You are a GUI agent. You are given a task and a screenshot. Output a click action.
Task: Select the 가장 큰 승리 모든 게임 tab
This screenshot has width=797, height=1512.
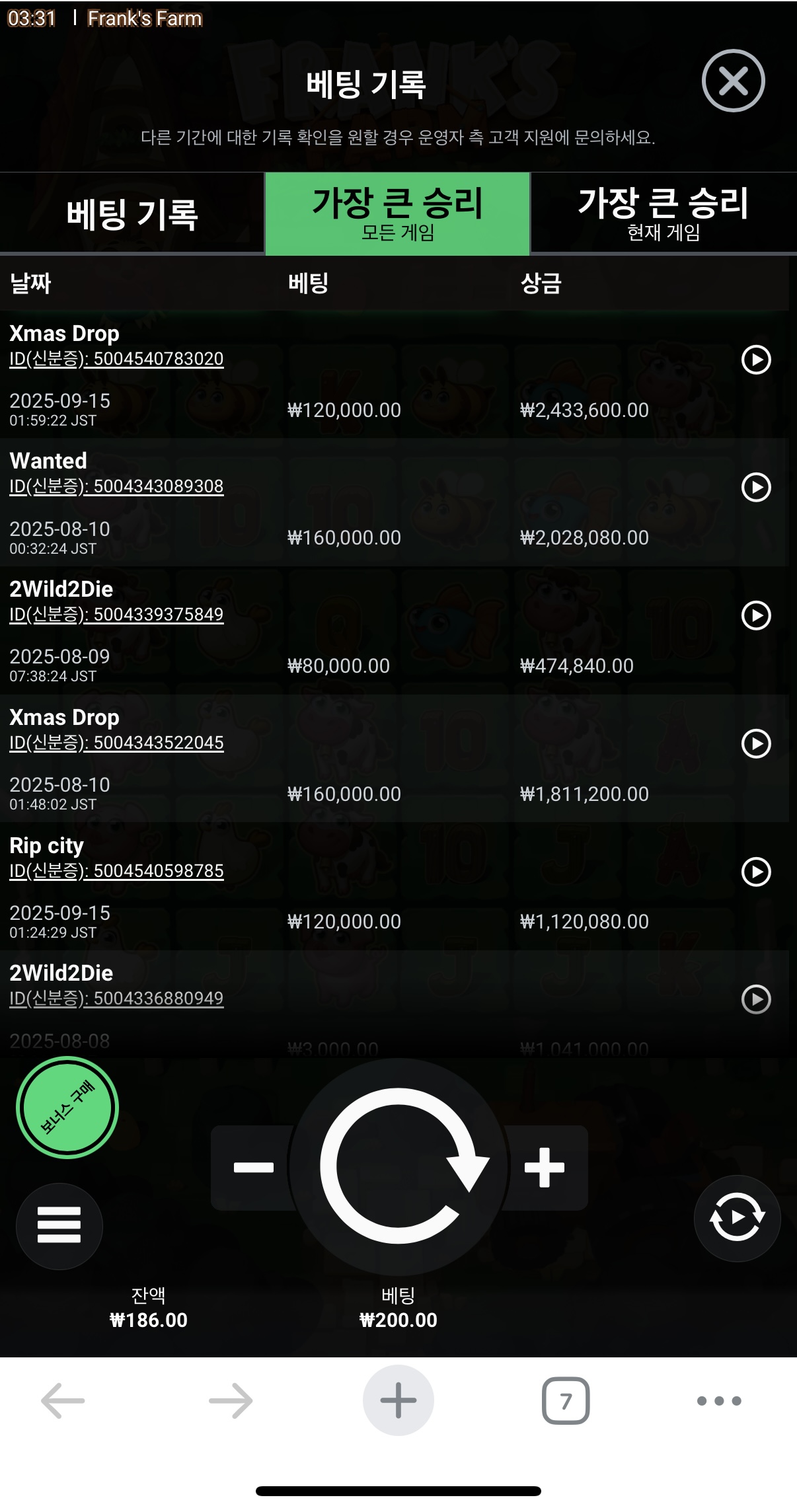pos(397,213)
